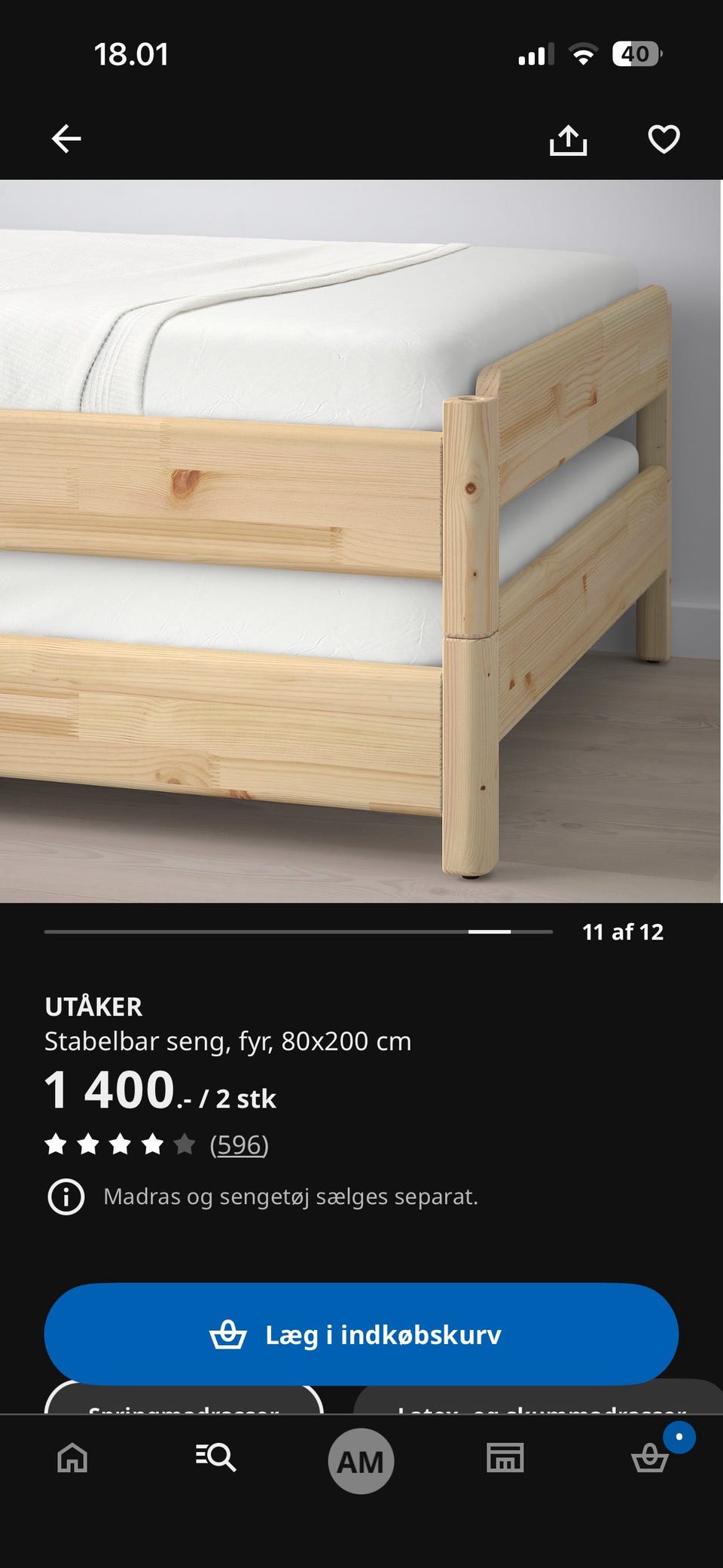Switch to the search tab
723x1568 pixels.
click(x=216, y=1457)
